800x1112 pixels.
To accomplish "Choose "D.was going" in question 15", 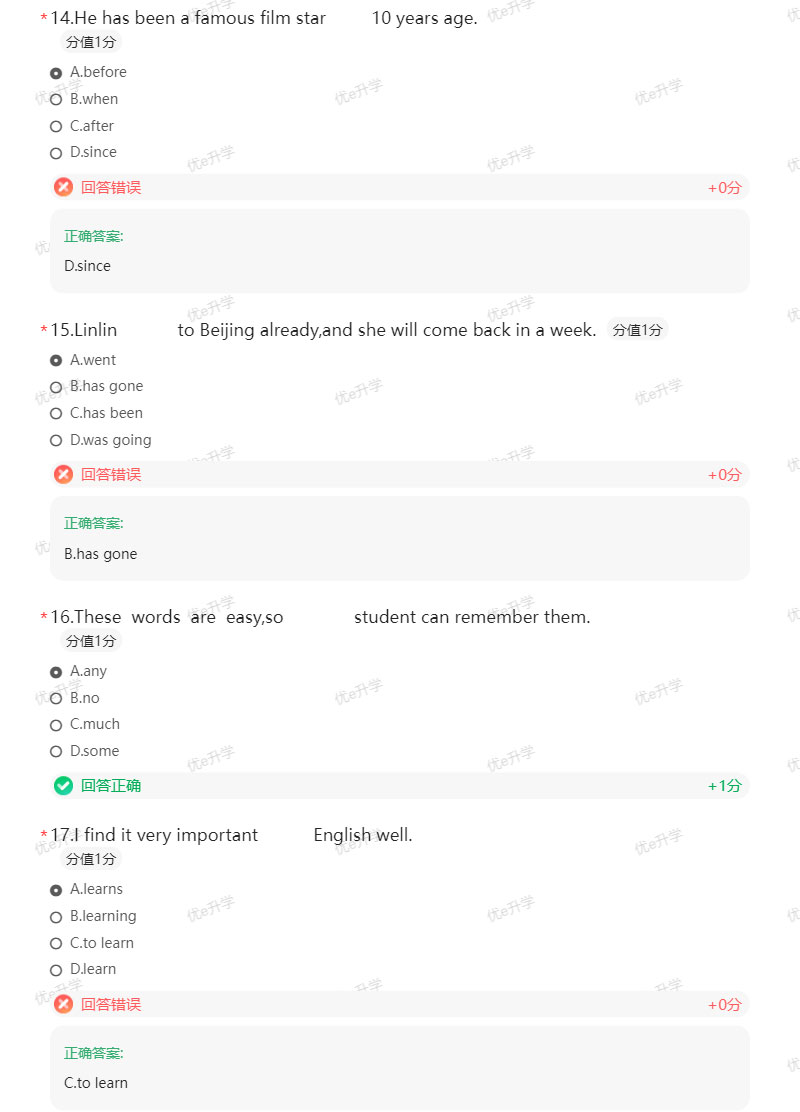I will 56,440.
